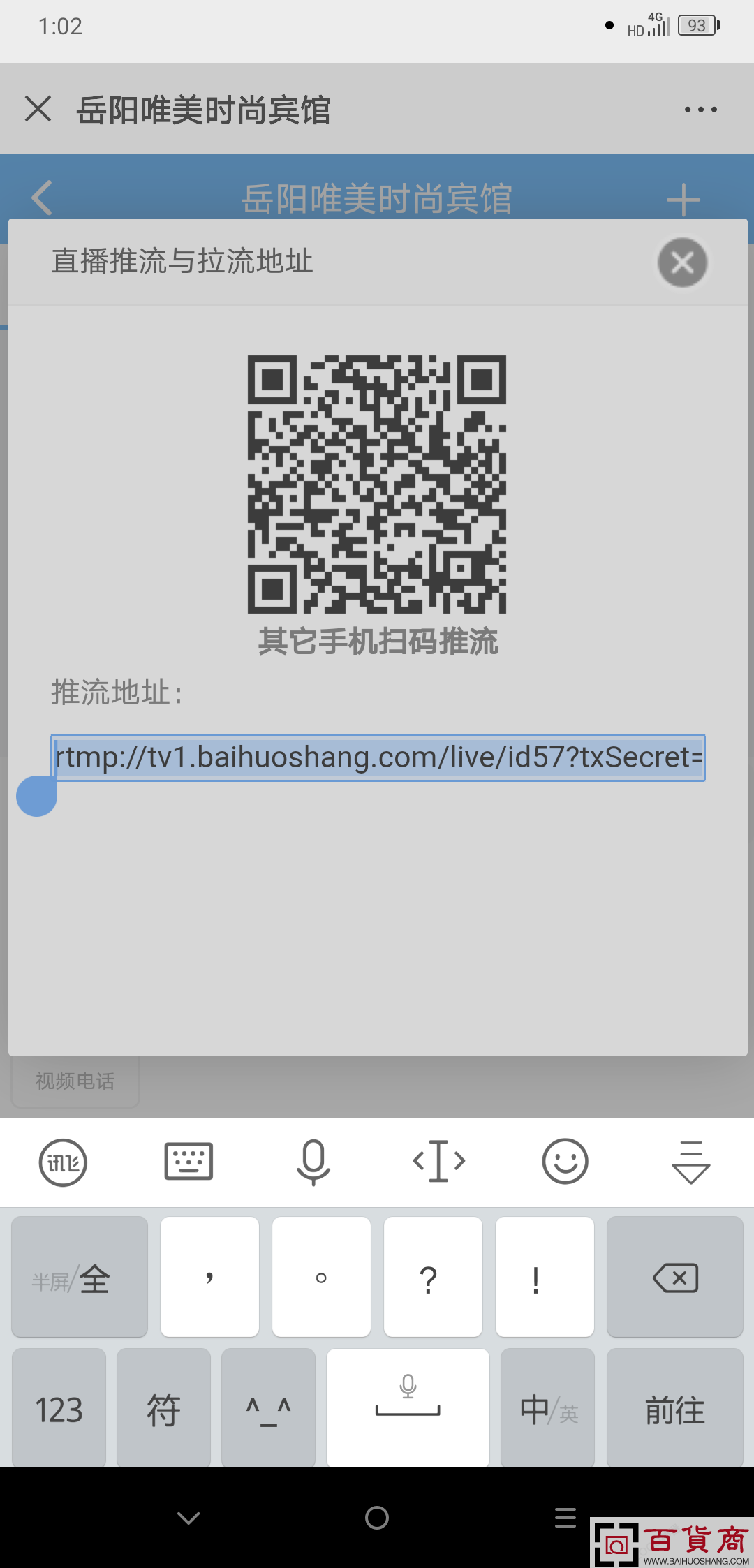Switch input language with 中/英 key

click(548, 1409)
